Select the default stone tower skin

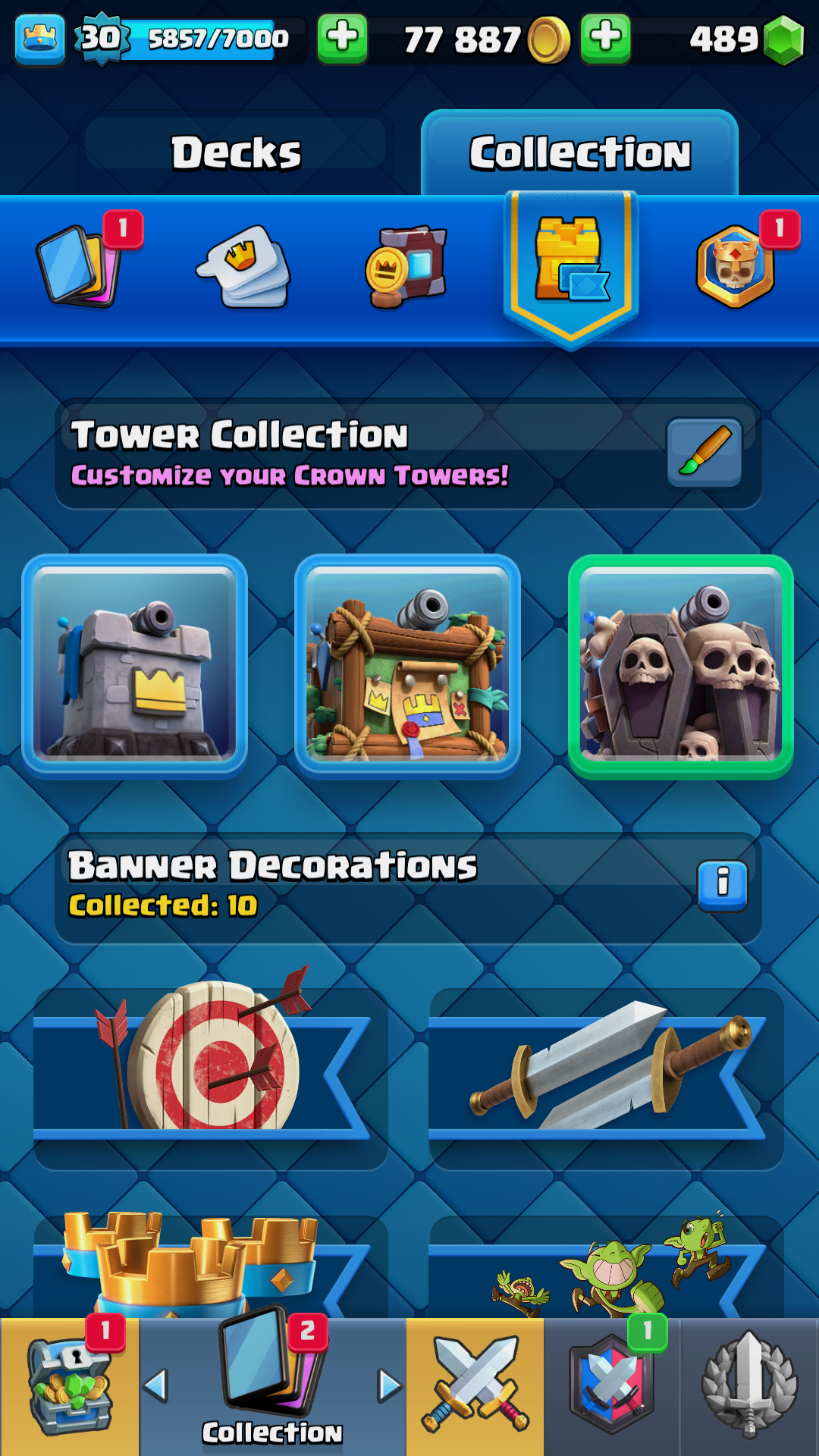pyautogui.click(x=135, y=667)
